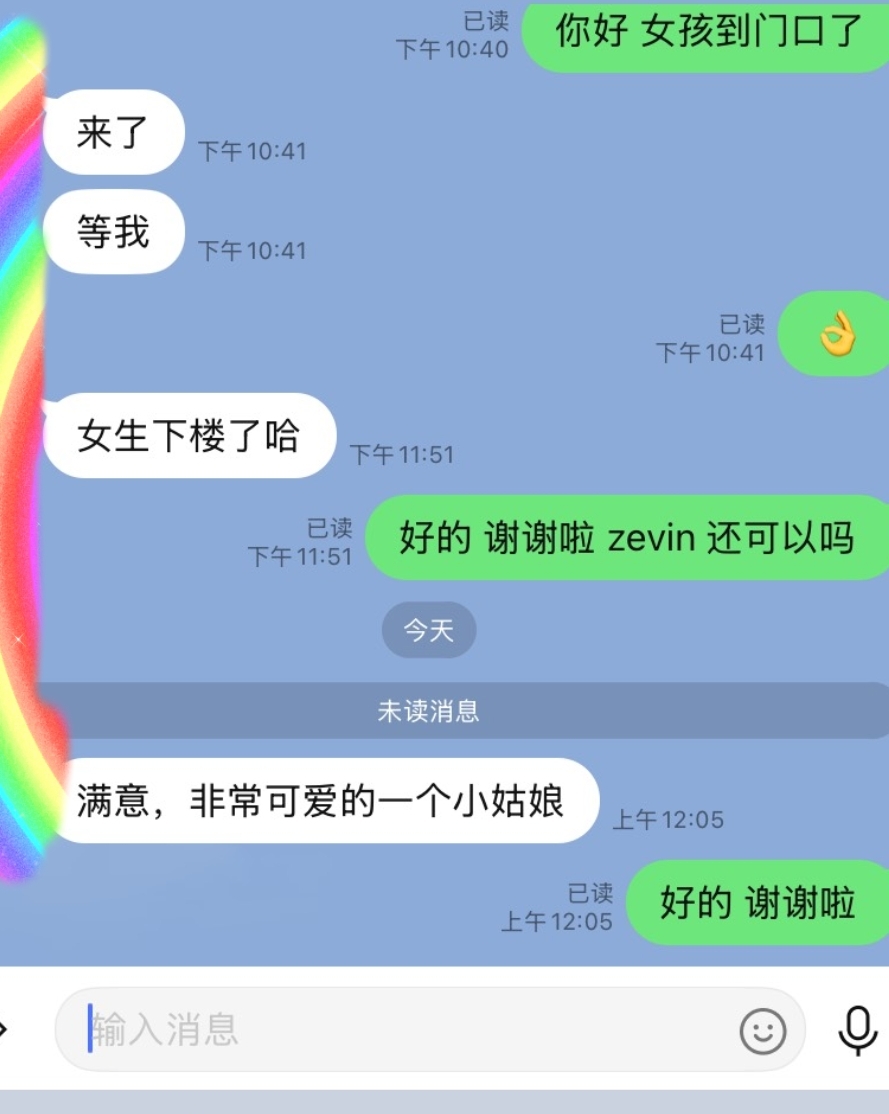
Task: Tap the message input field
Action: 400,1029
